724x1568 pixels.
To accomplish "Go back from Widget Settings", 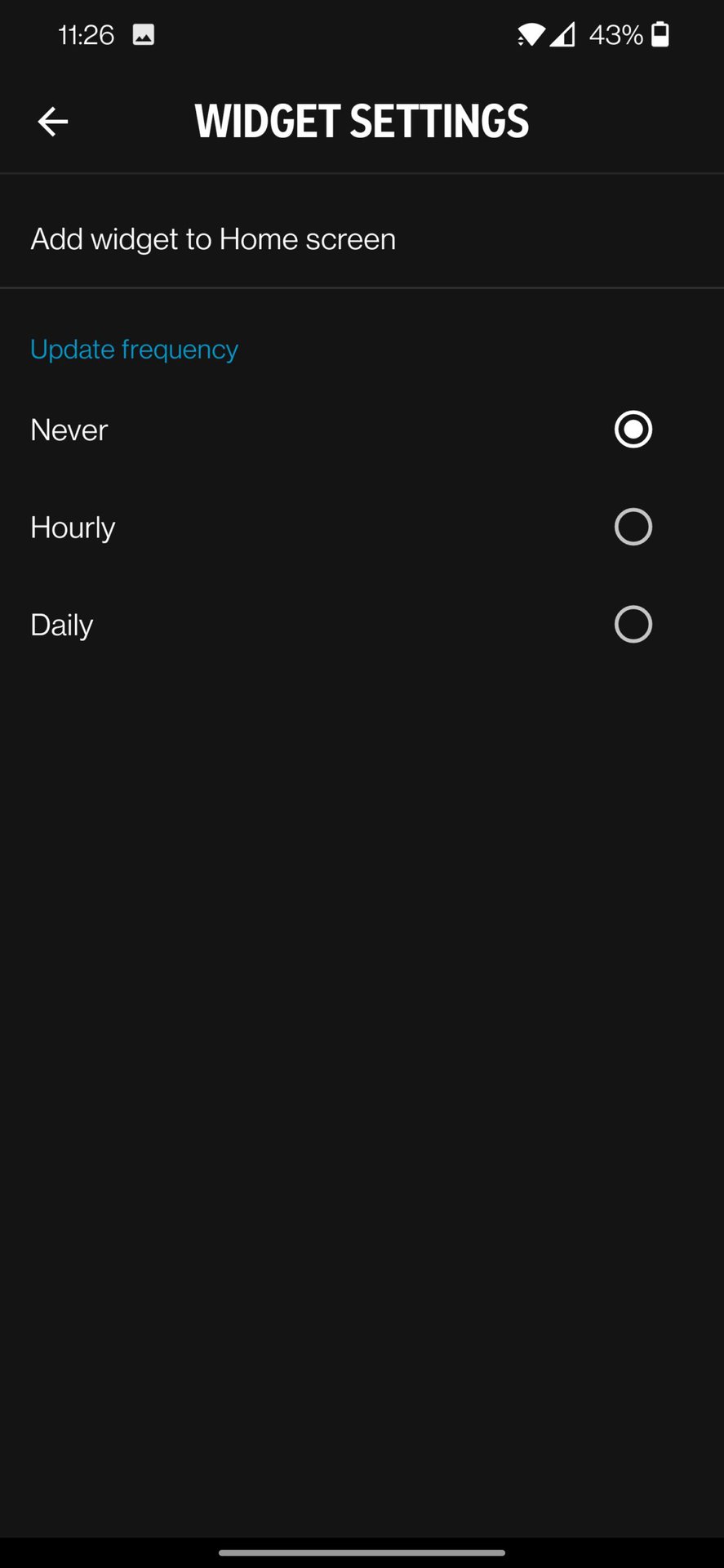I will pos(53,122).
